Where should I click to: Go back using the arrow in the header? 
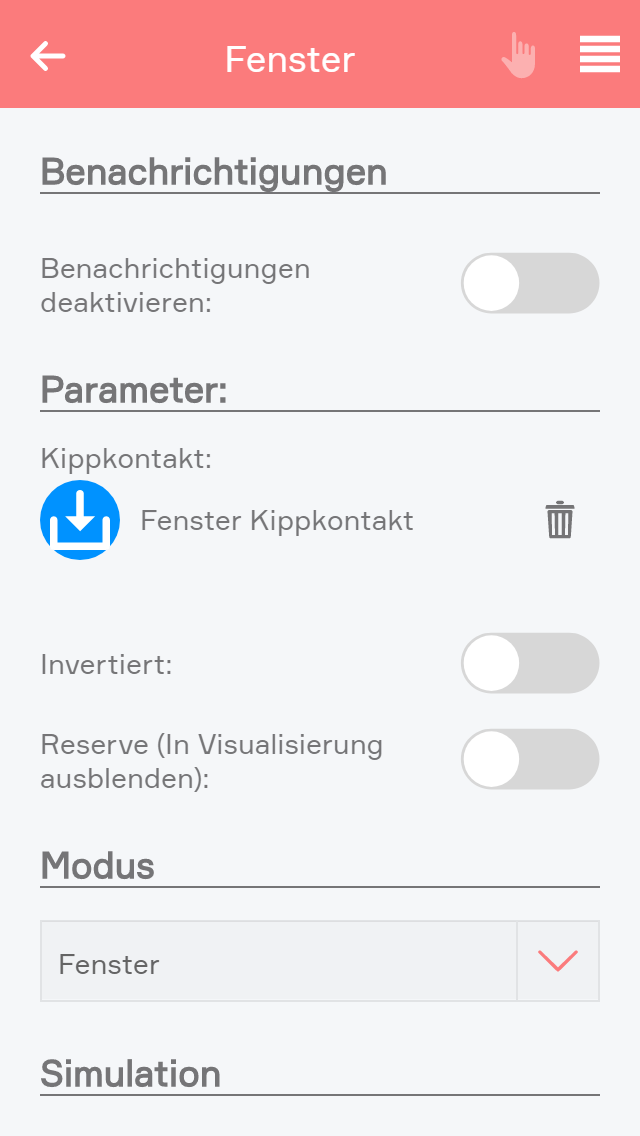[x=48, y=56]
